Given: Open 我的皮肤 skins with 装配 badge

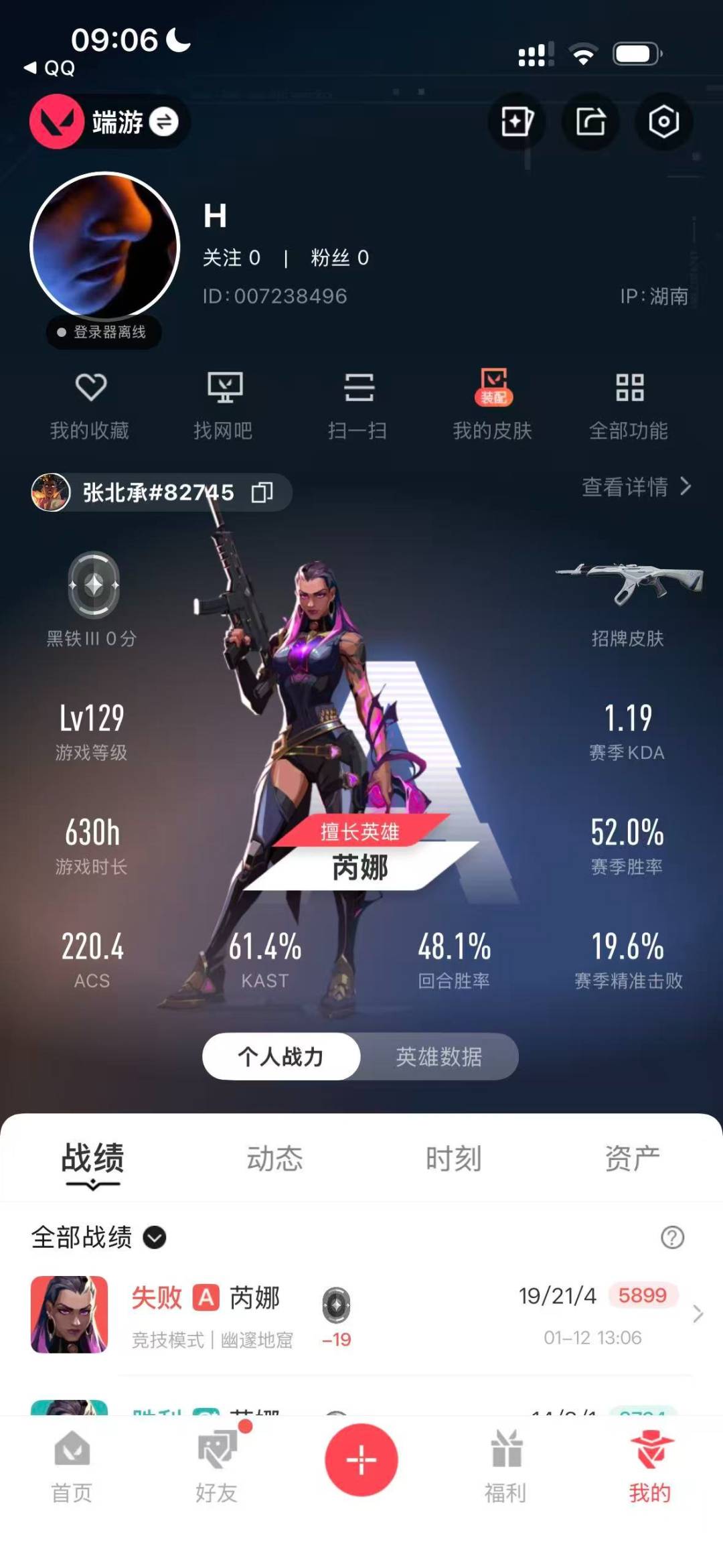Looking at the screenshot, I should (x=493, y=401).
